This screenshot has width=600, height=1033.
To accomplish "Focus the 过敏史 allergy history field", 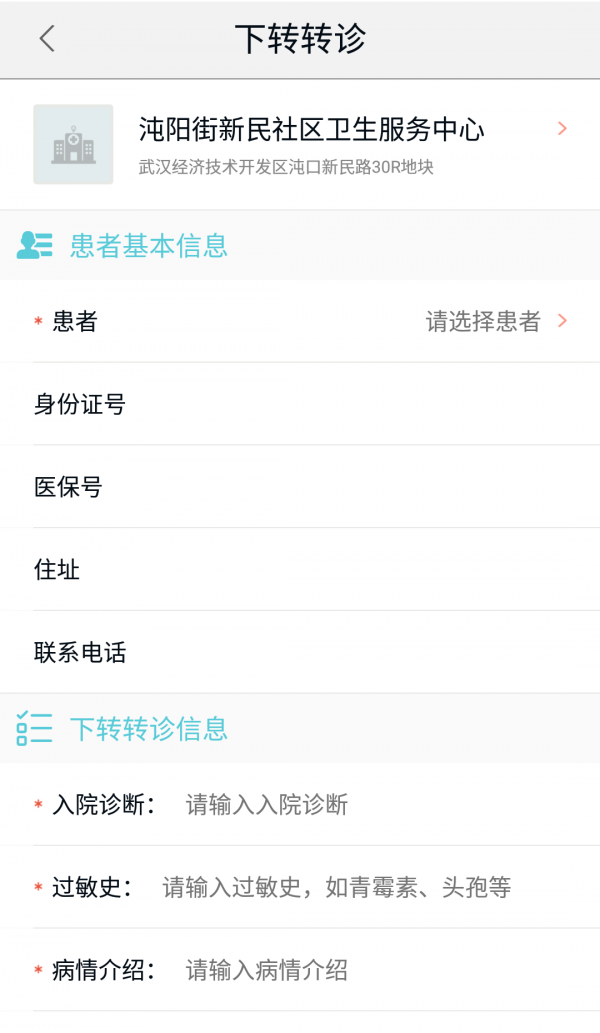I will point(370,887).
